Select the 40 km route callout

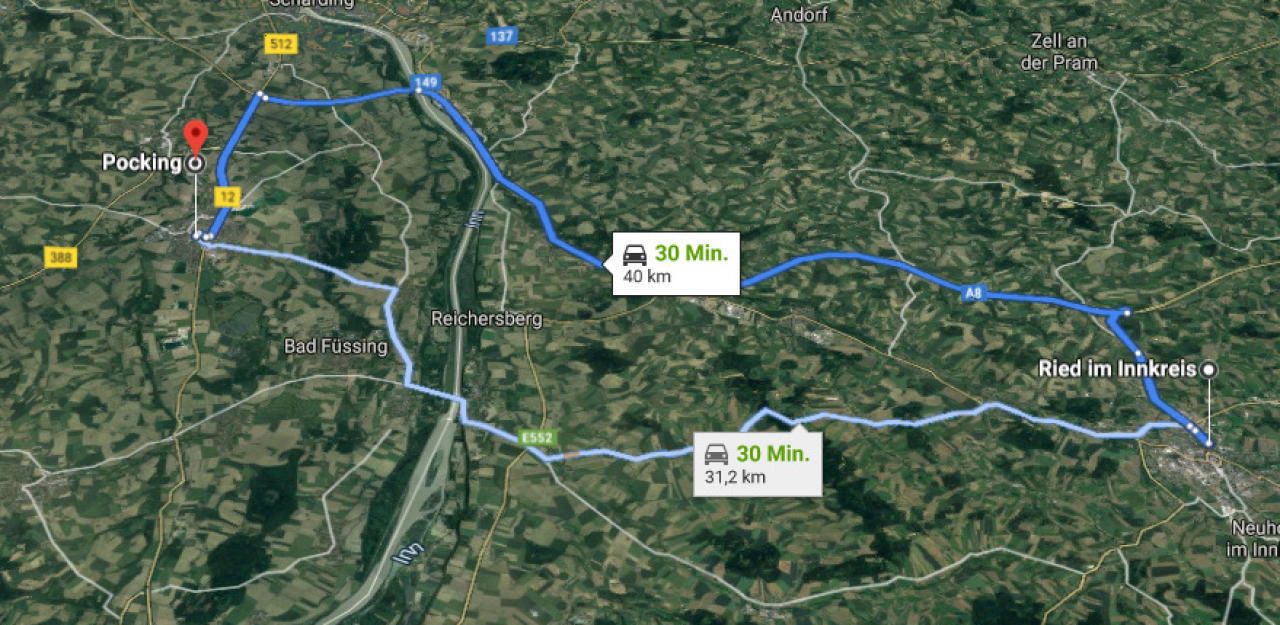(x=677, y=264)
